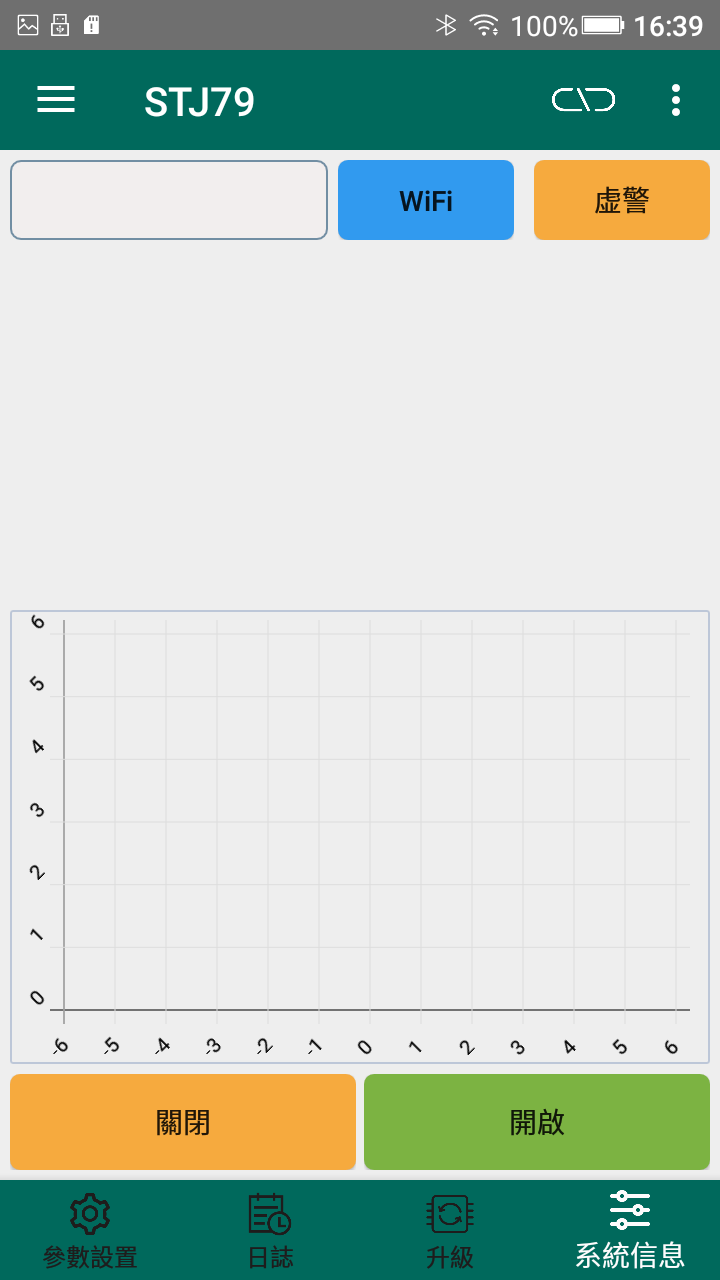This screenshot has width=720, height=1280.
Task: Open the 日誌 tab
Action: (270, 1230)
